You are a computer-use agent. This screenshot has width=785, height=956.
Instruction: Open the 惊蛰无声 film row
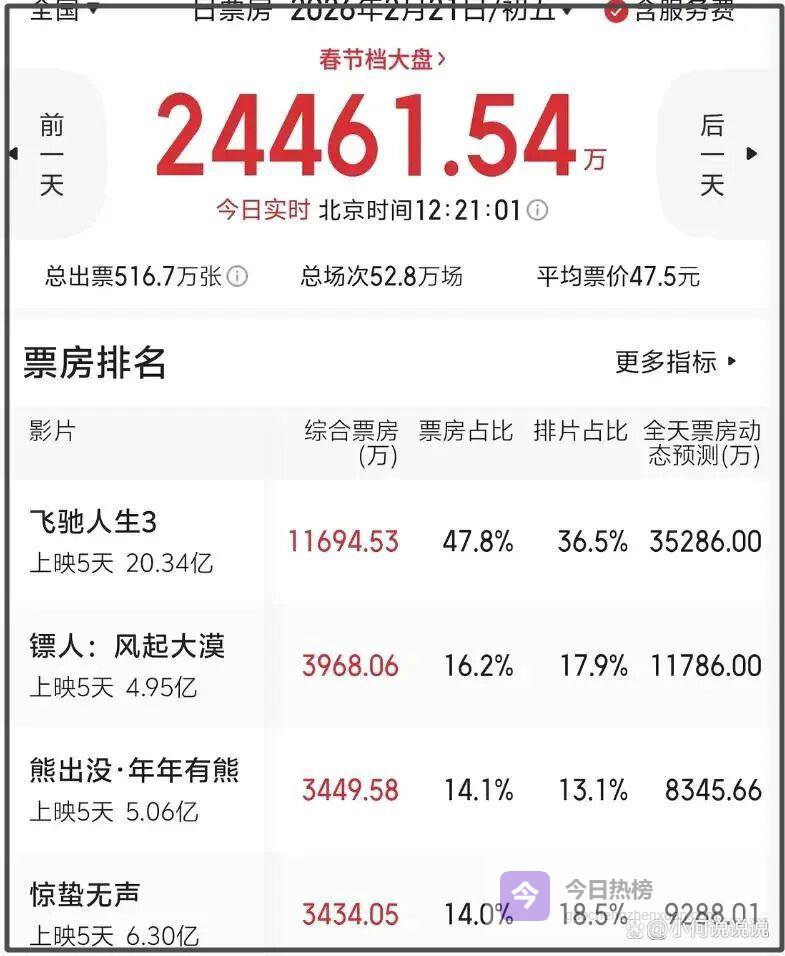coord(85,894)
